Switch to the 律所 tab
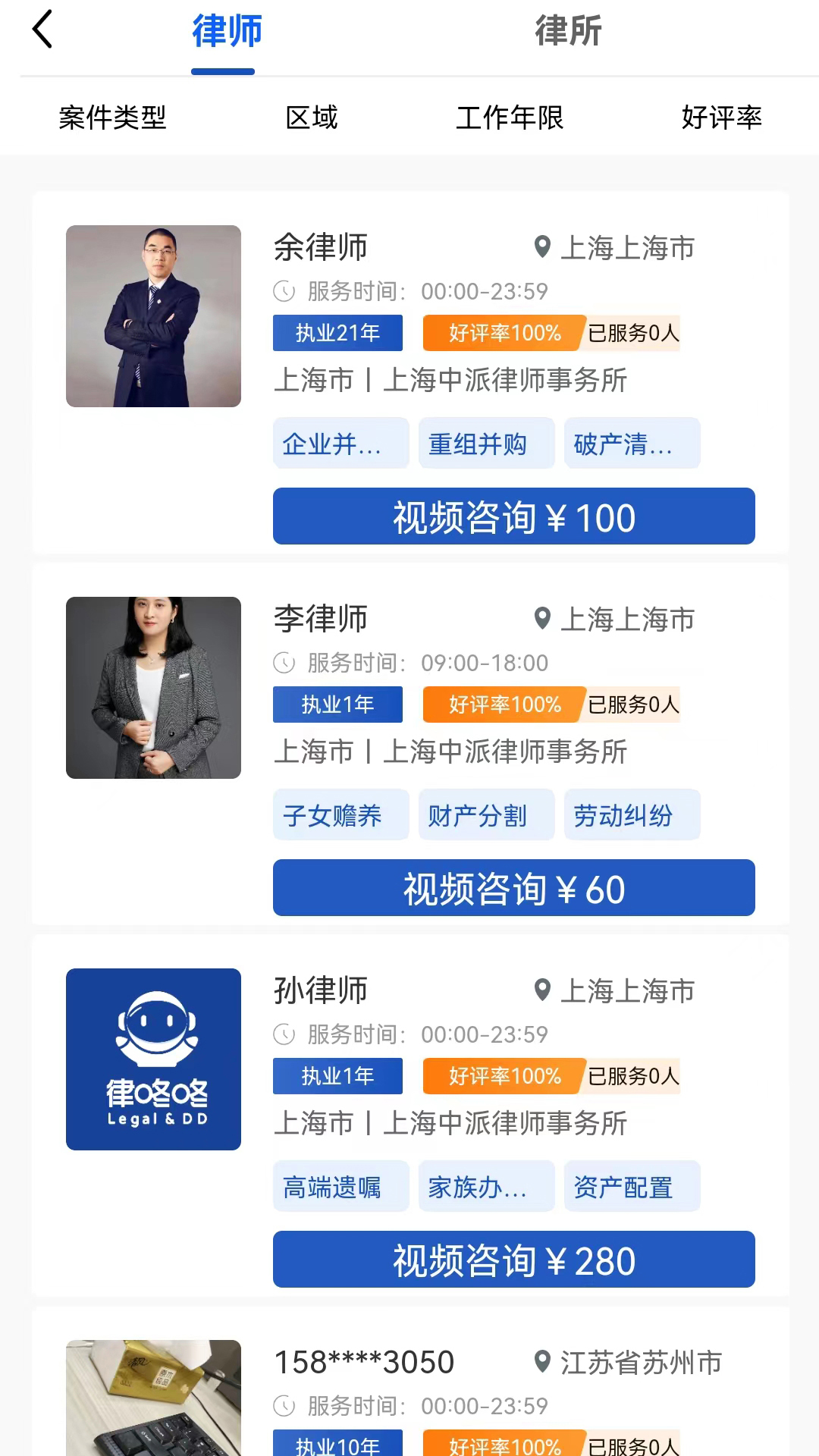The image size is (819, 1456). [568, 33]
